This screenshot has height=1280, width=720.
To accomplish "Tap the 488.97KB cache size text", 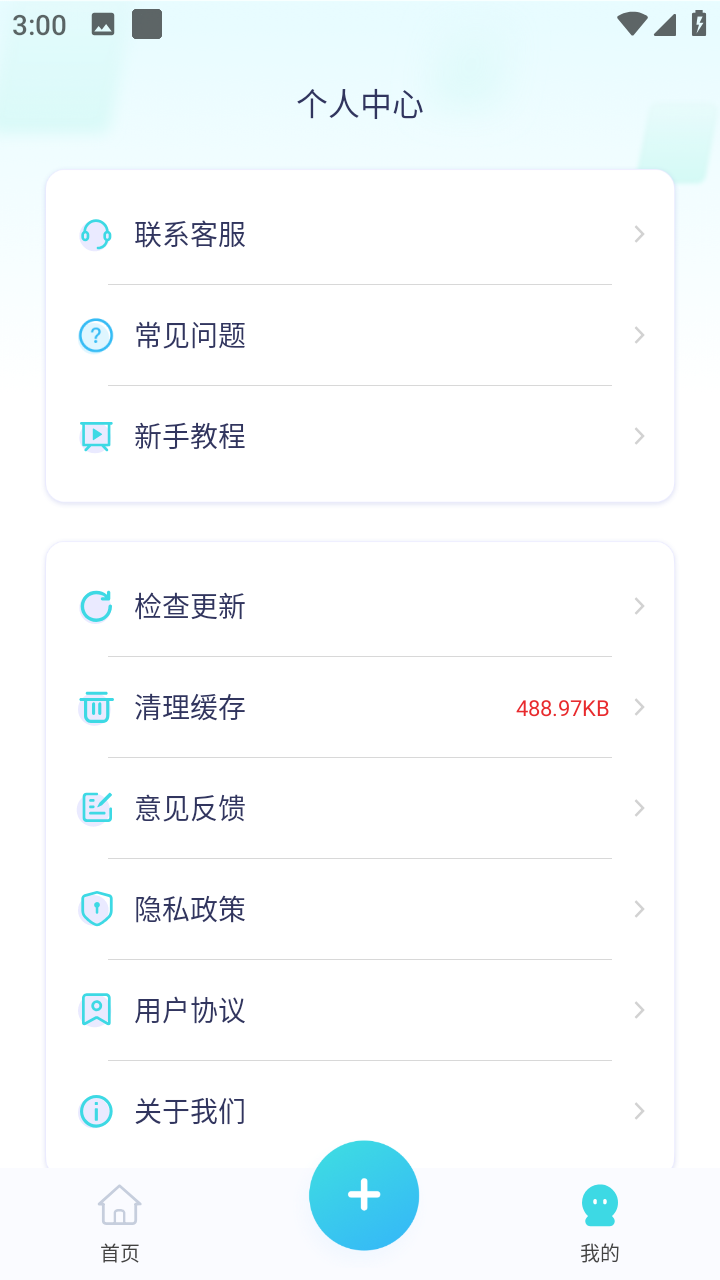I will point(562,707).
